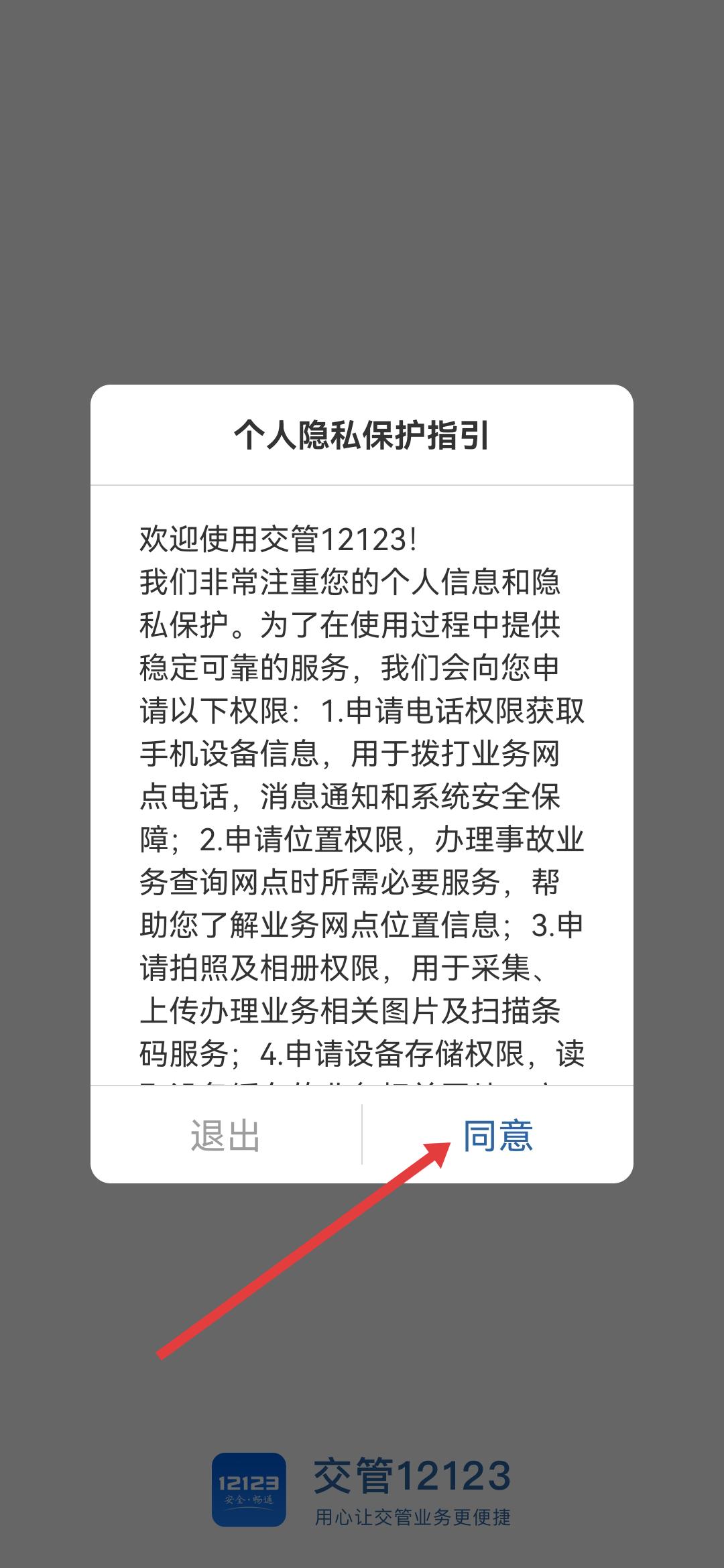Tap 同意 to accept the privacy guide
Screen dimensions: 724x1568
(x=497, y=1135)
